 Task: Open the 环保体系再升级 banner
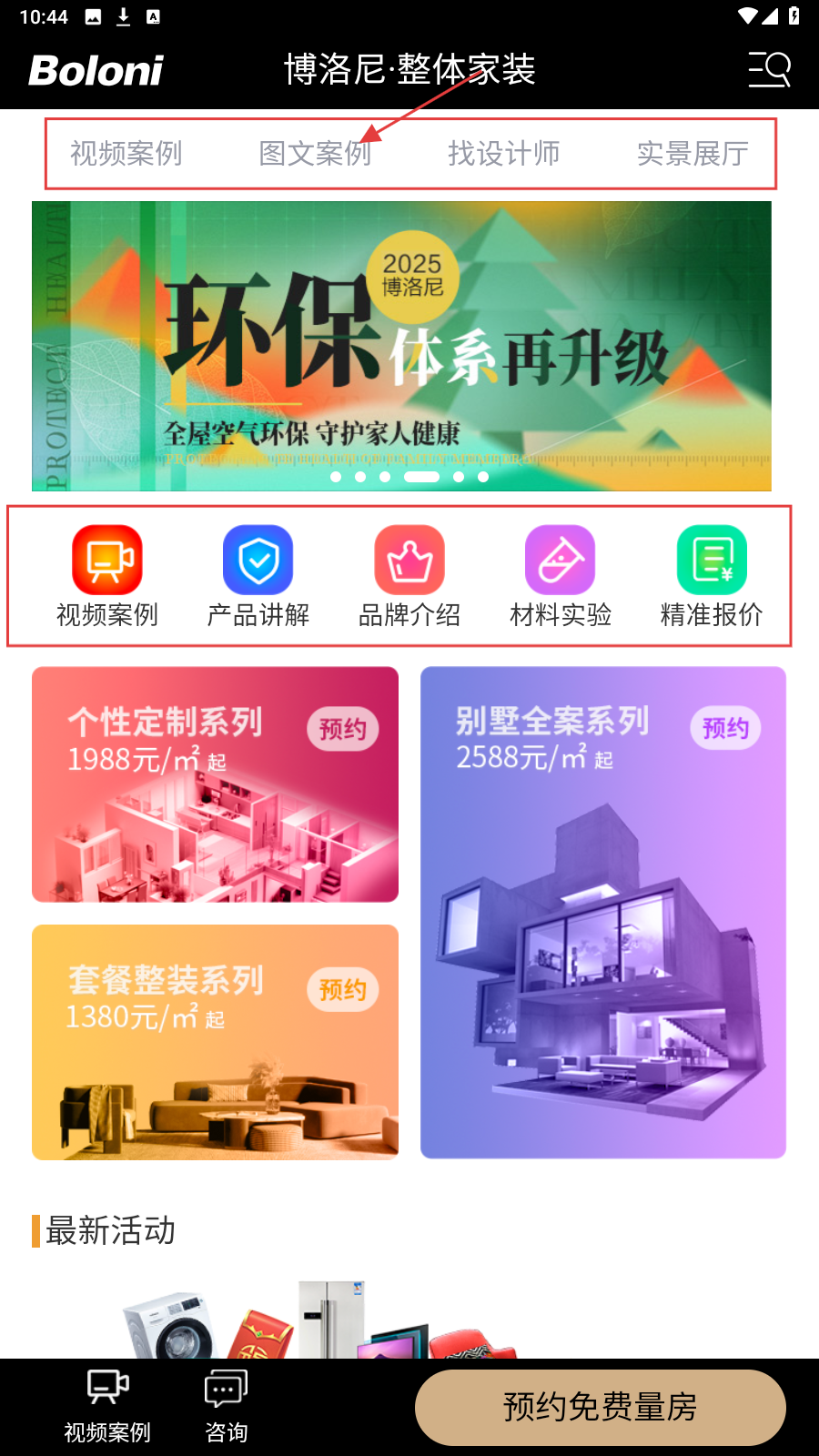click(x=401, y=346)
